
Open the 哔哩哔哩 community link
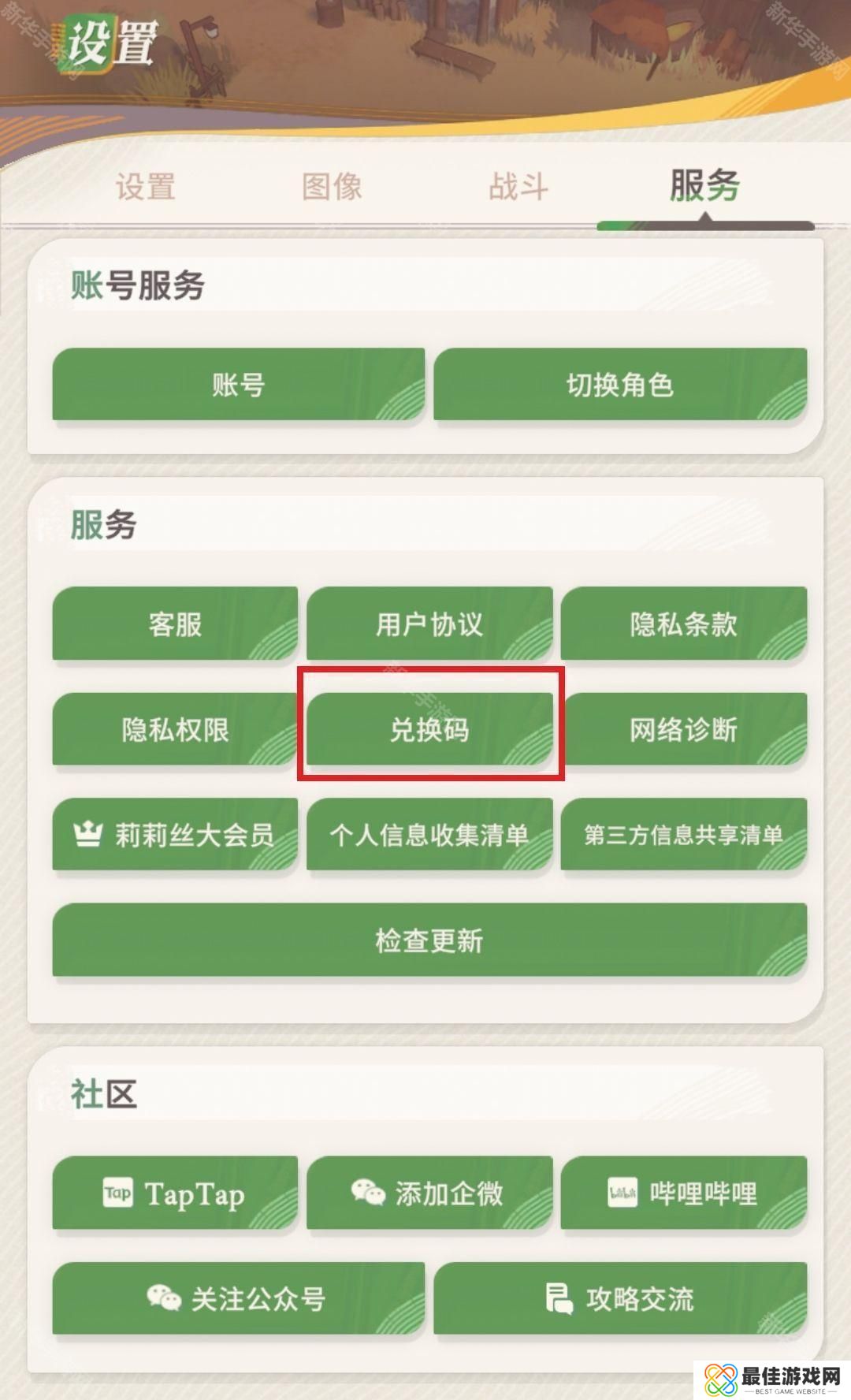683,1193
